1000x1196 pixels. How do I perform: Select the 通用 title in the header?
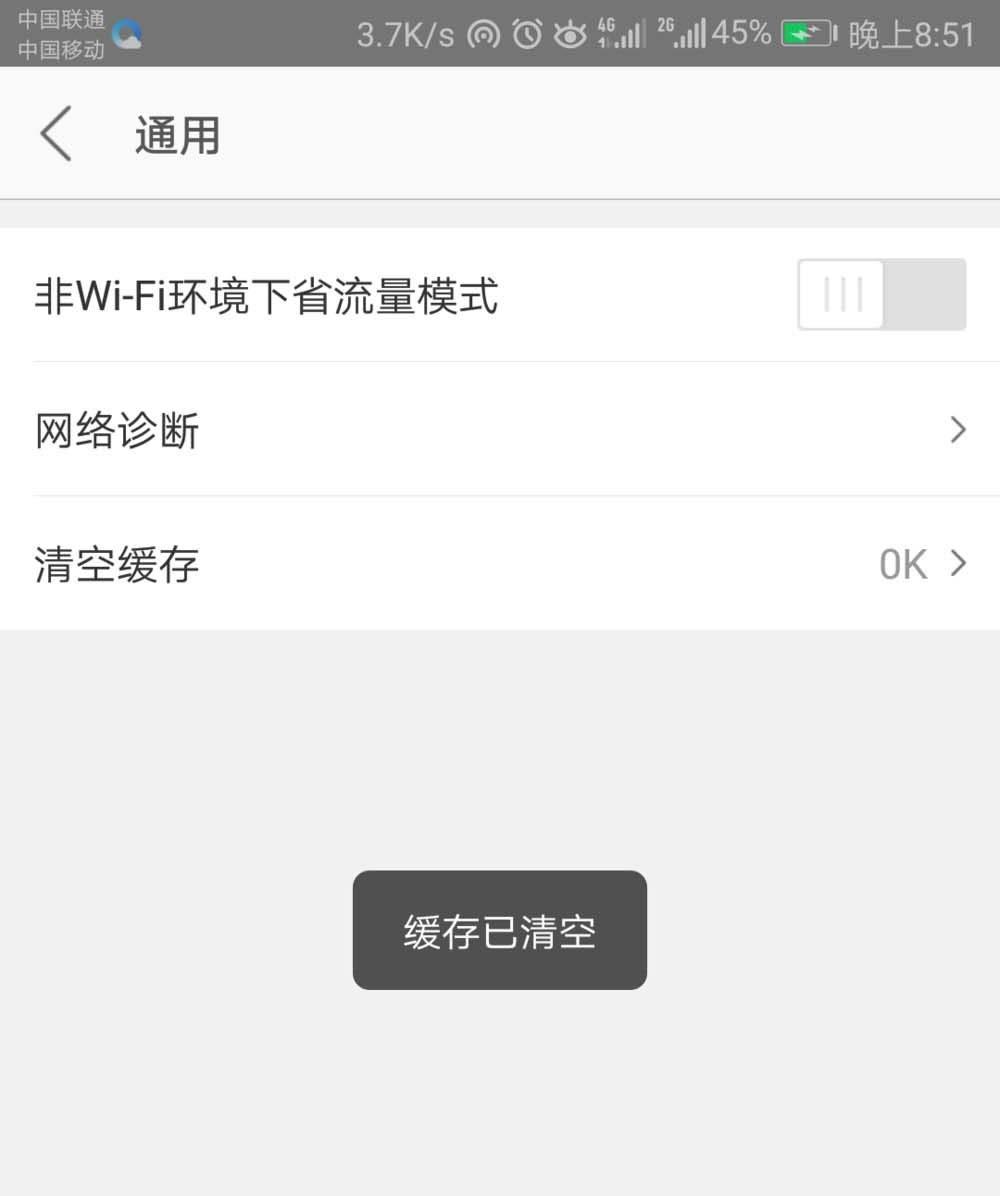(x=177, y=134)
